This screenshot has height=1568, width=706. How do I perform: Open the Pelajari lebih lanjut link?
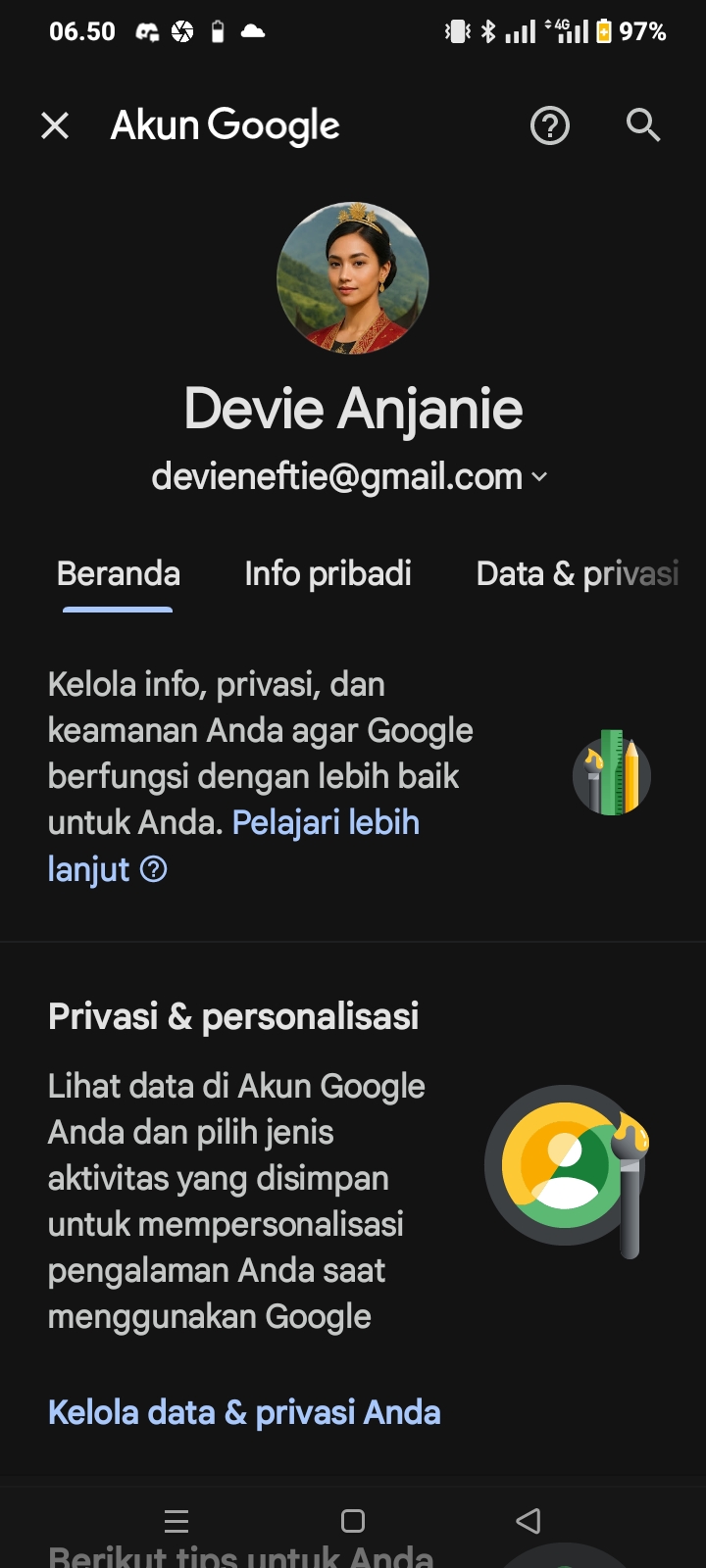233,845
